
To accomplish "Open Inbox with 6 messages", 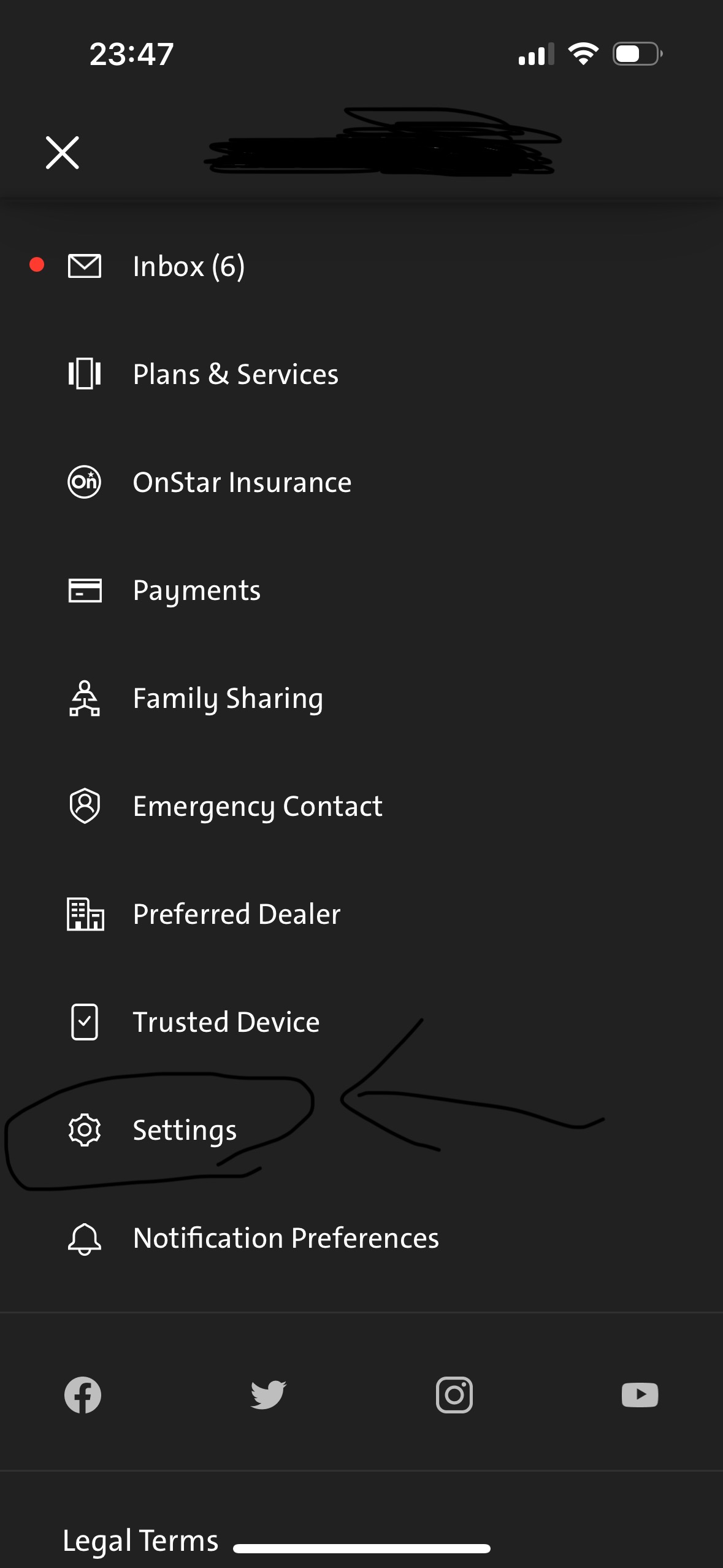I will click(x=361, y=266).
